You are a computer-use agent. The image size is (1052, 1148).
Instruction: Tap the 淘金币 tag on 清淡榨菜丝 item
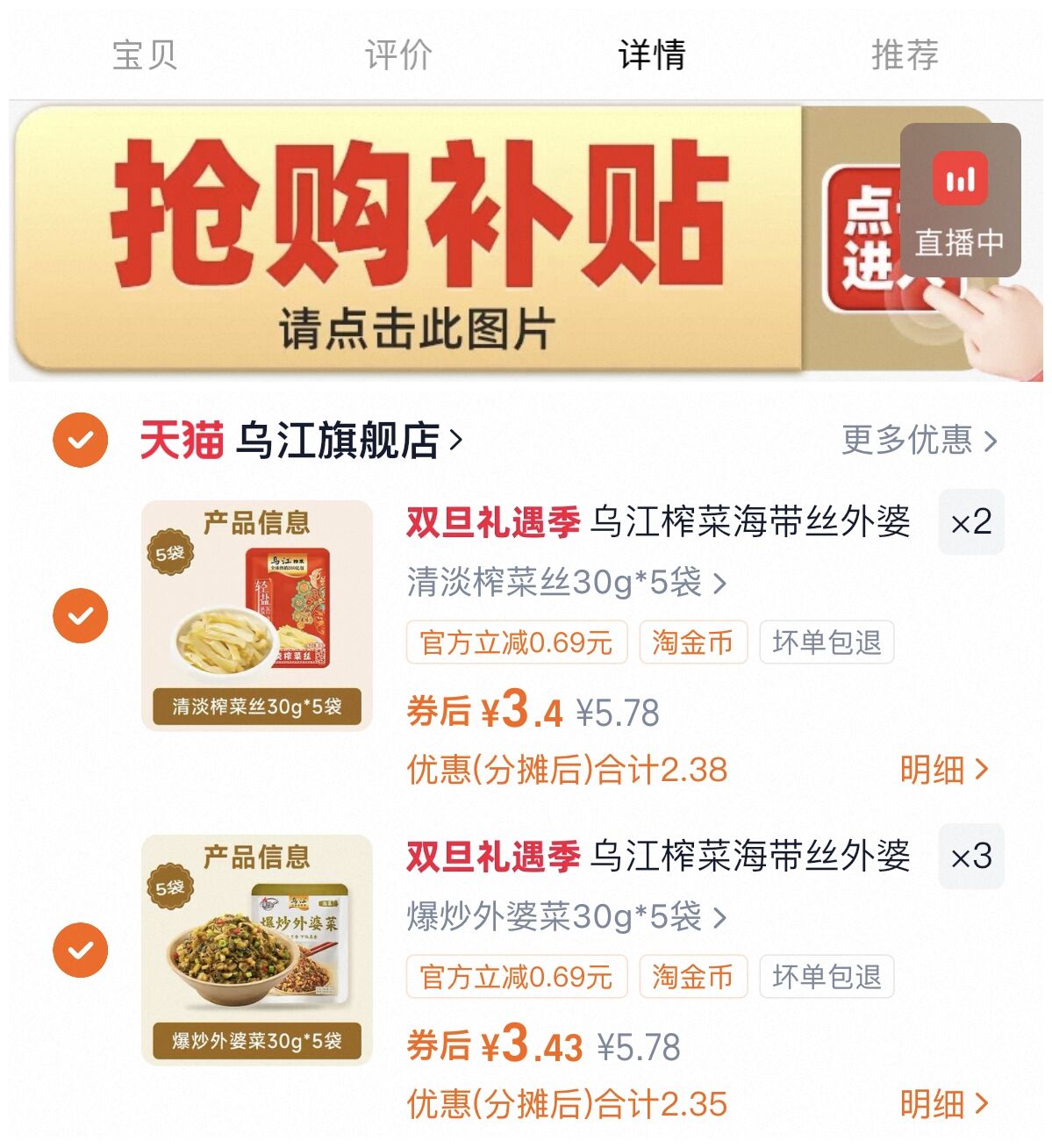[x=693, y=643]
